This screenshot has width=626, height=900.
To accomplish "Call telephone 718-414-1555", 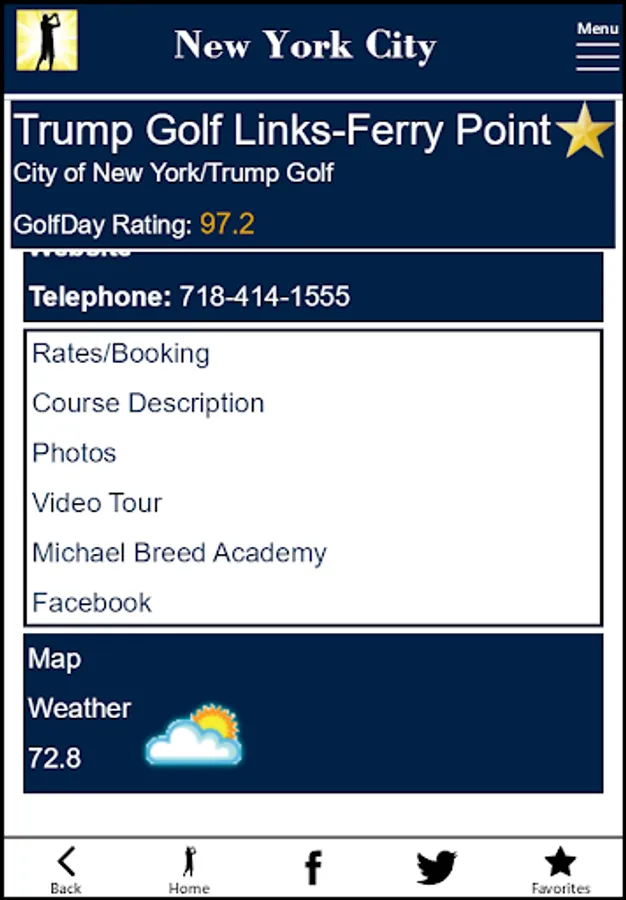I will (x=264, y=297).
